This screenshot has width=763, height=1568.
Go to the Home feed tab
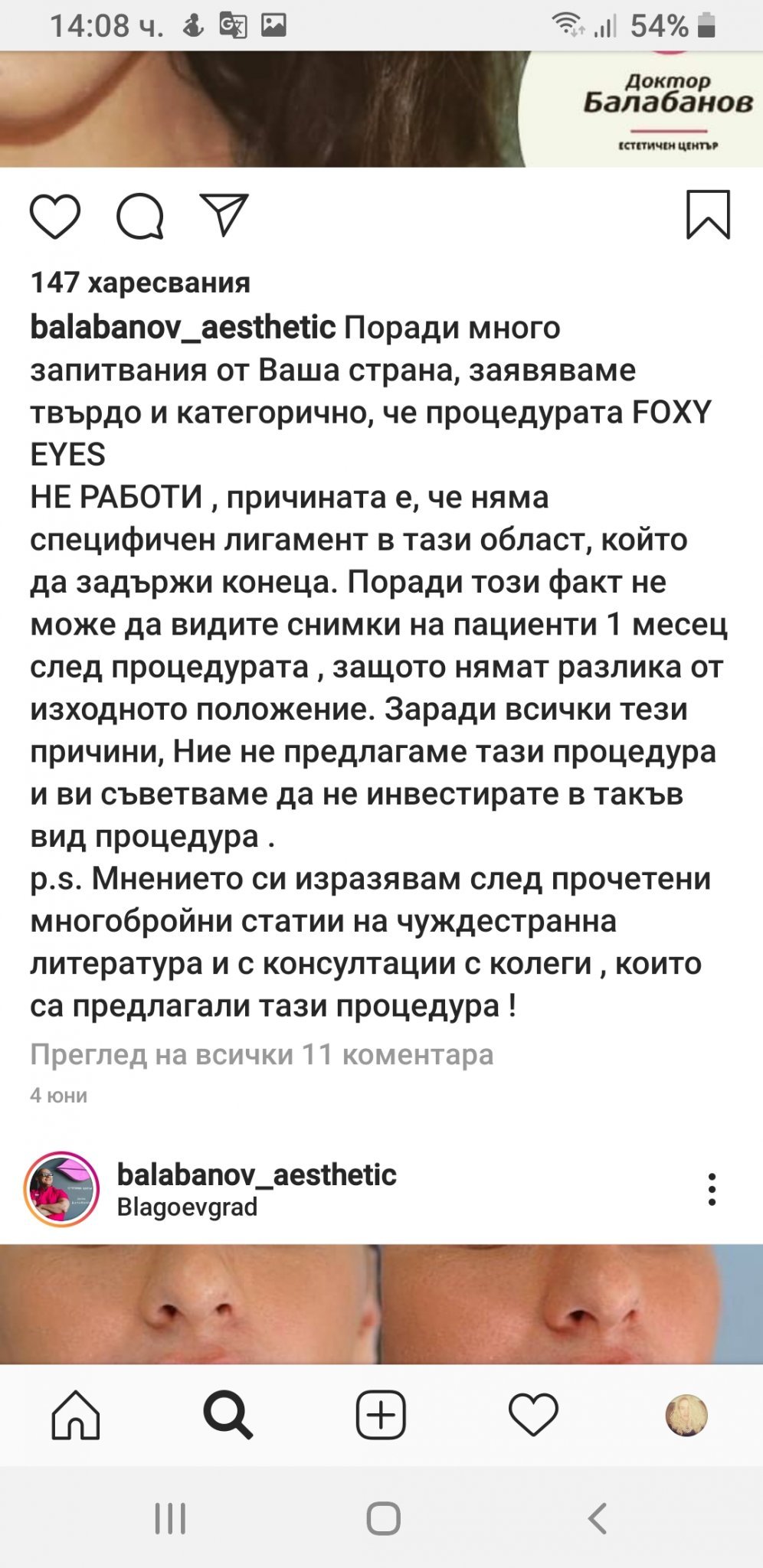click(76, 1416)
